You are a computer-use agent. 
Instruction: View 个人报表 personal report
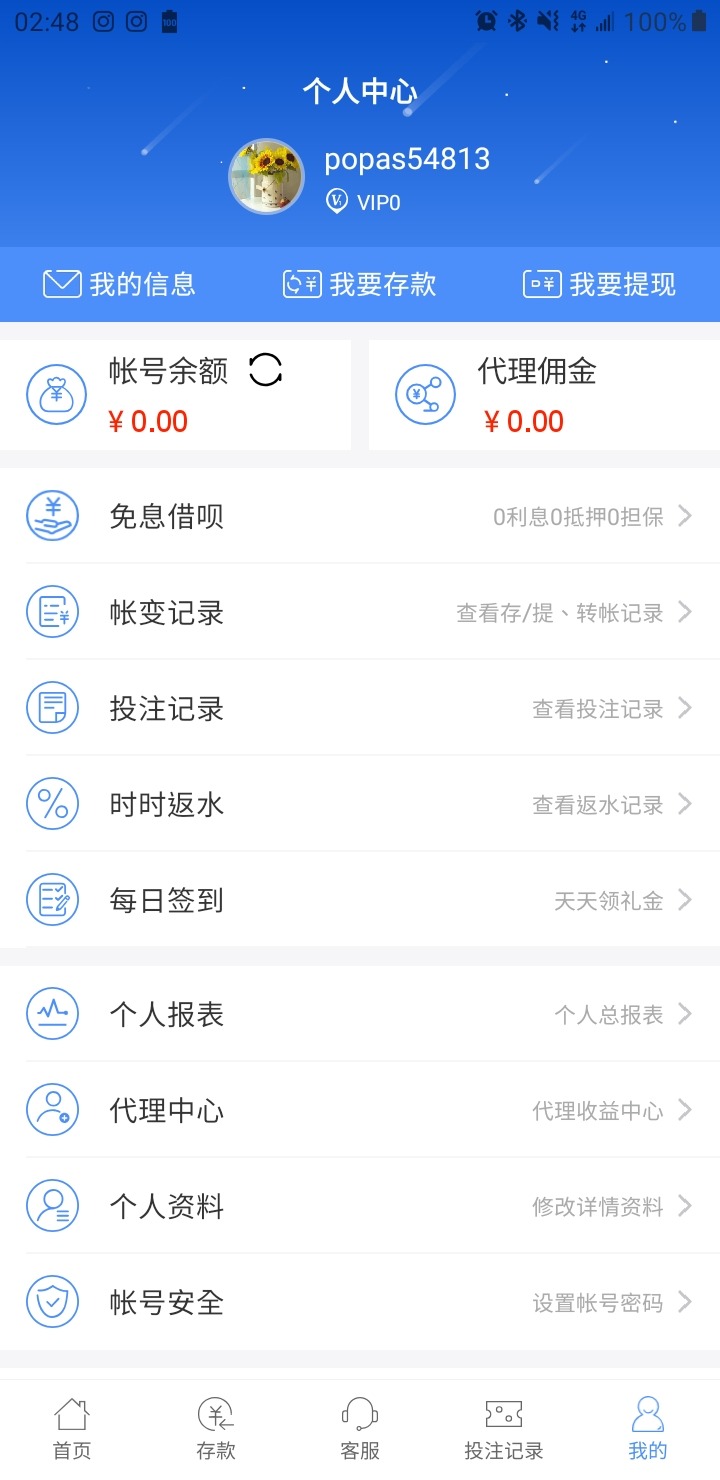point(360,1014)
